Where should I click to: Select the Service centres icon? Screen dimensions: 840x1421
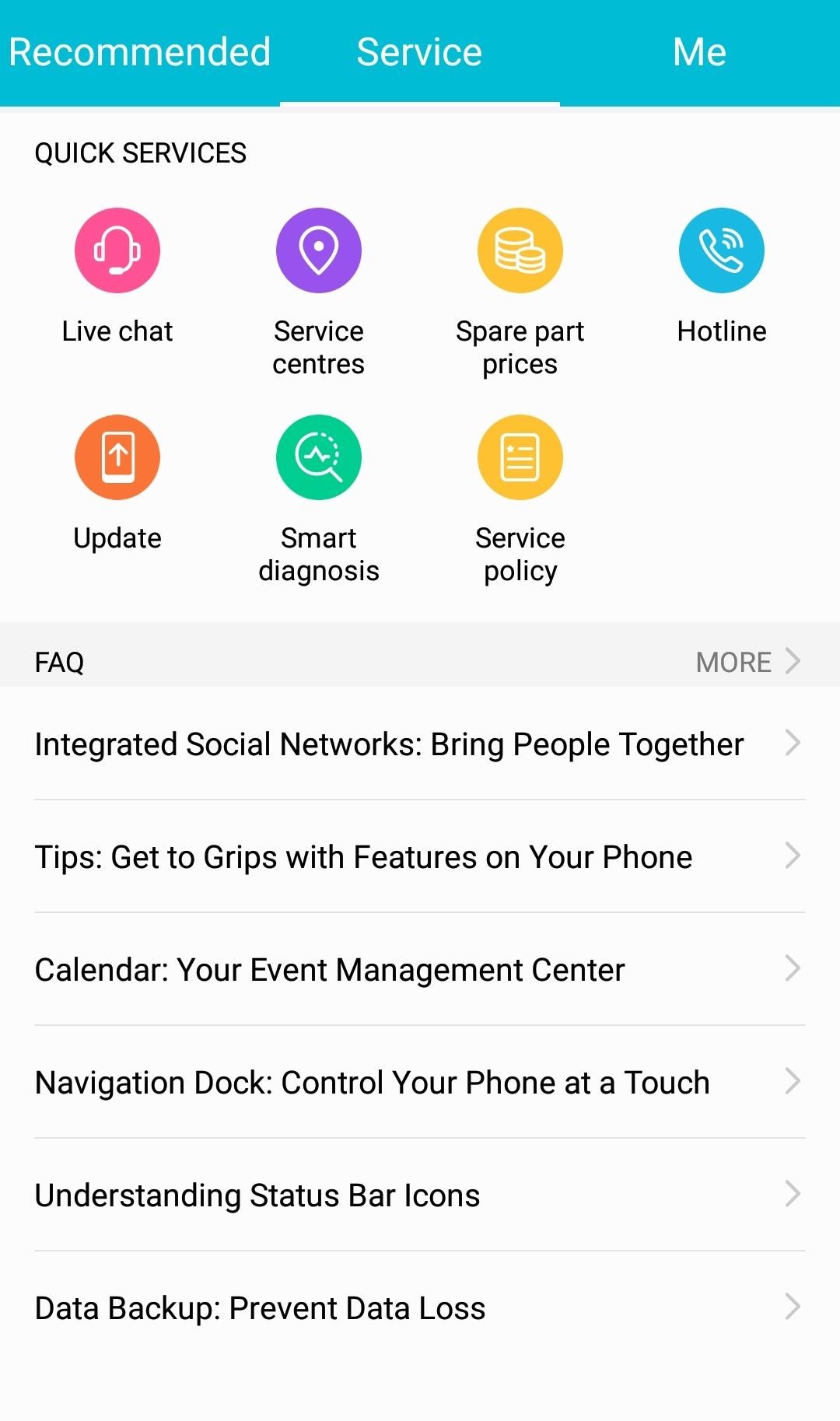tap(318, 250)
